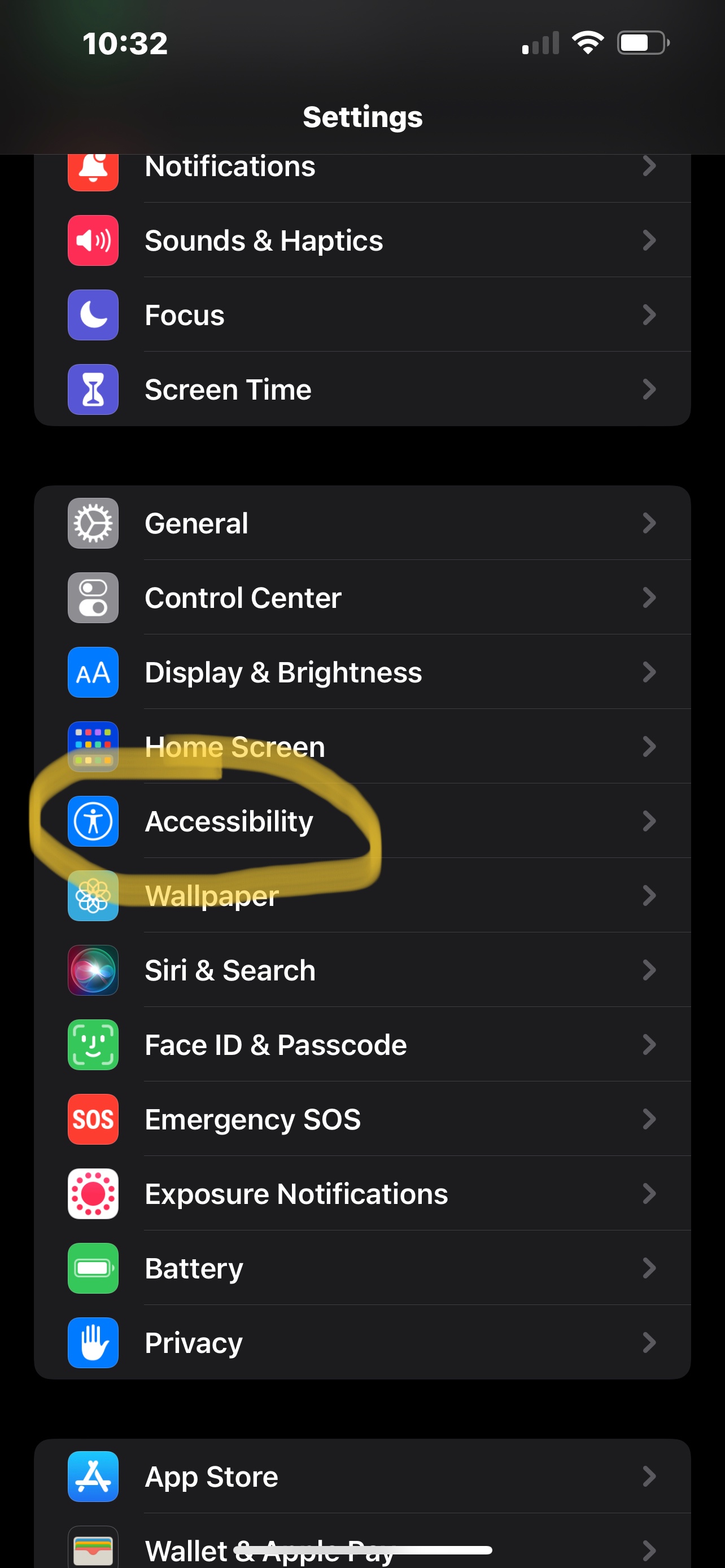Open Siri & Search
Viewport: 725px width, 1568px height.
[x=361, y=970]
